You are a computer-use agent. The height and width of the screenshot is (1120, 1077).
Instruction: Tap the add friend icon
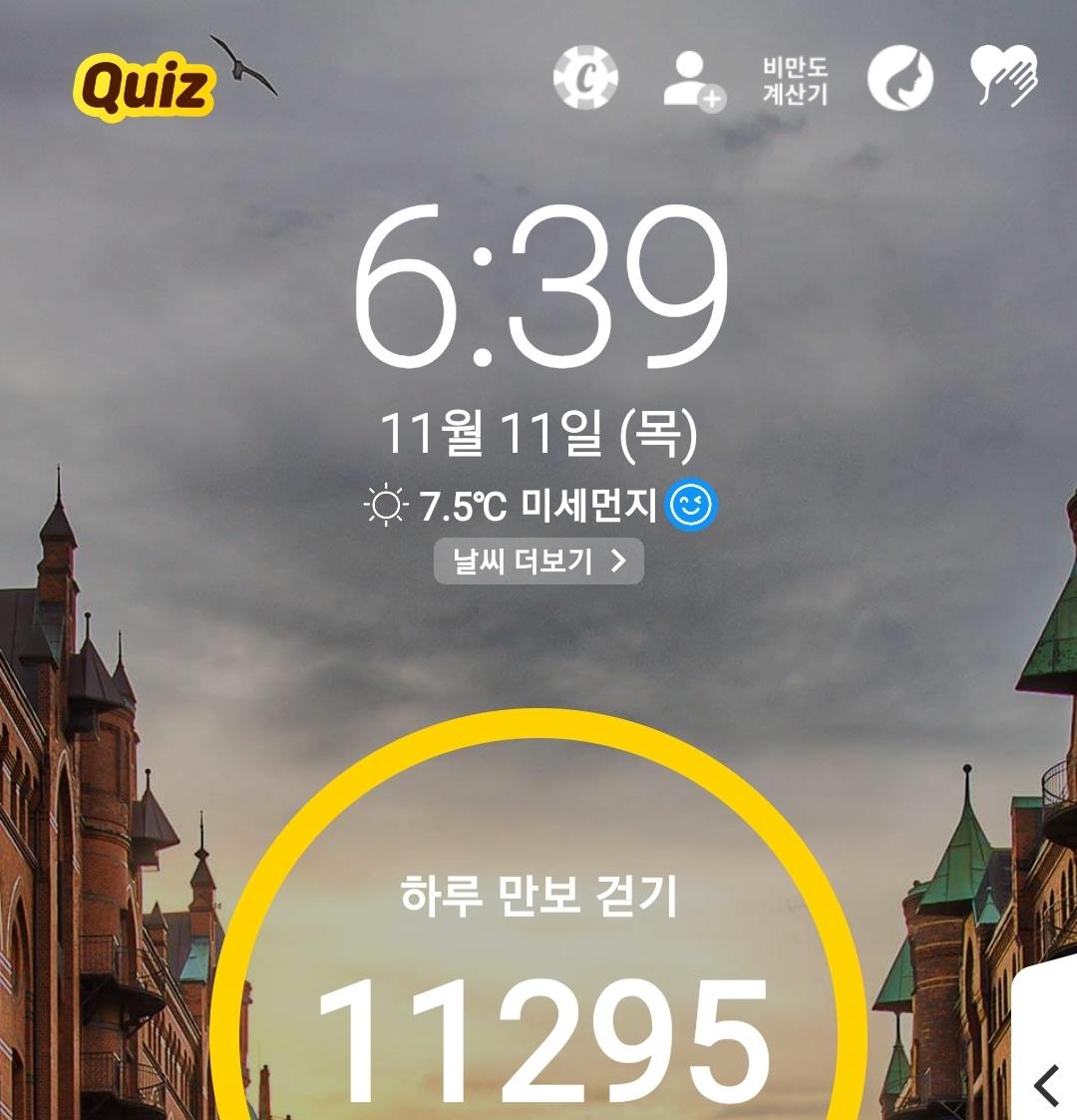693,80
